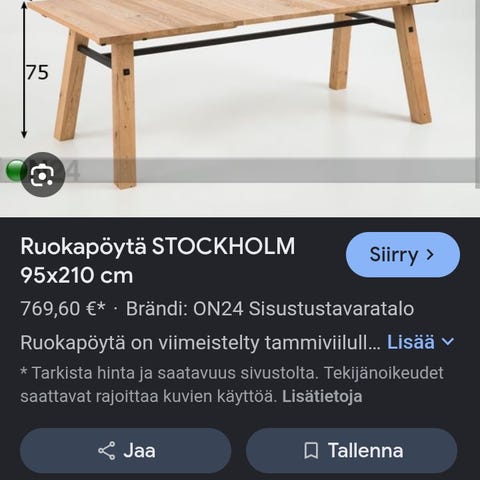
Task: Save the image with Tallenna
Action: point(351,451)
